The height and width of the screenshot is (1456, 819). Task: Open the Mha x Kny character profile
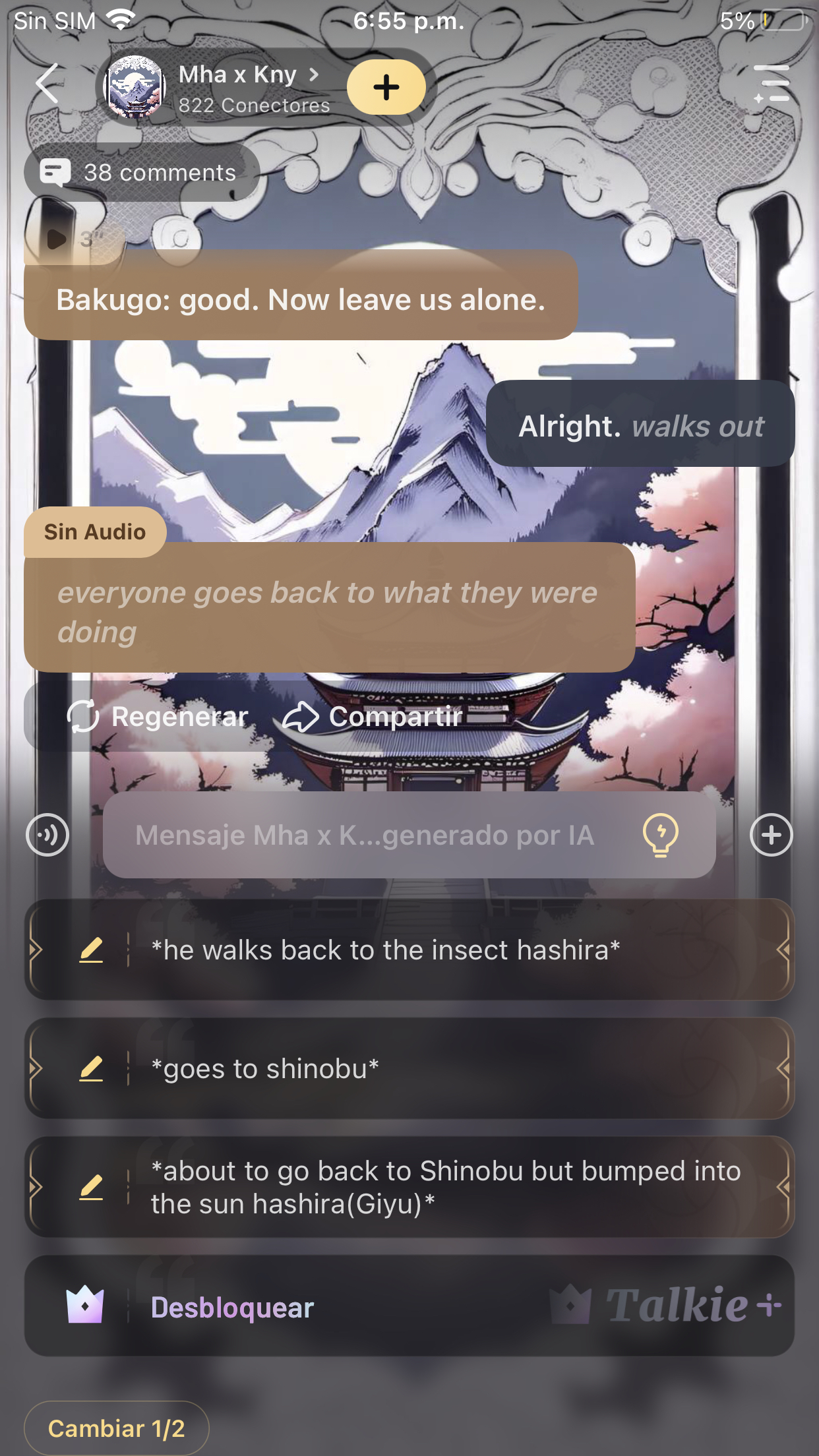pos(237,87)
